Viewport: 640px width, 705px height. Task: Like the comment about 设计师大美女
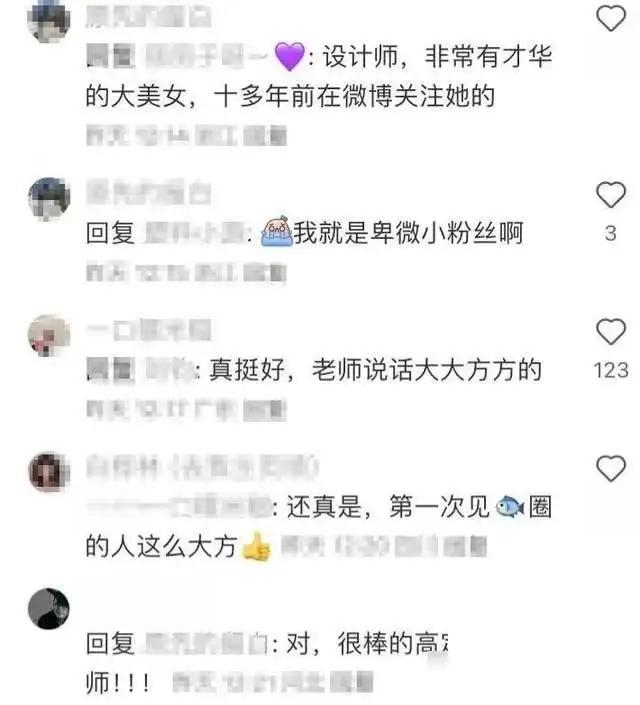pyautogui.click(x=609, y=17)
